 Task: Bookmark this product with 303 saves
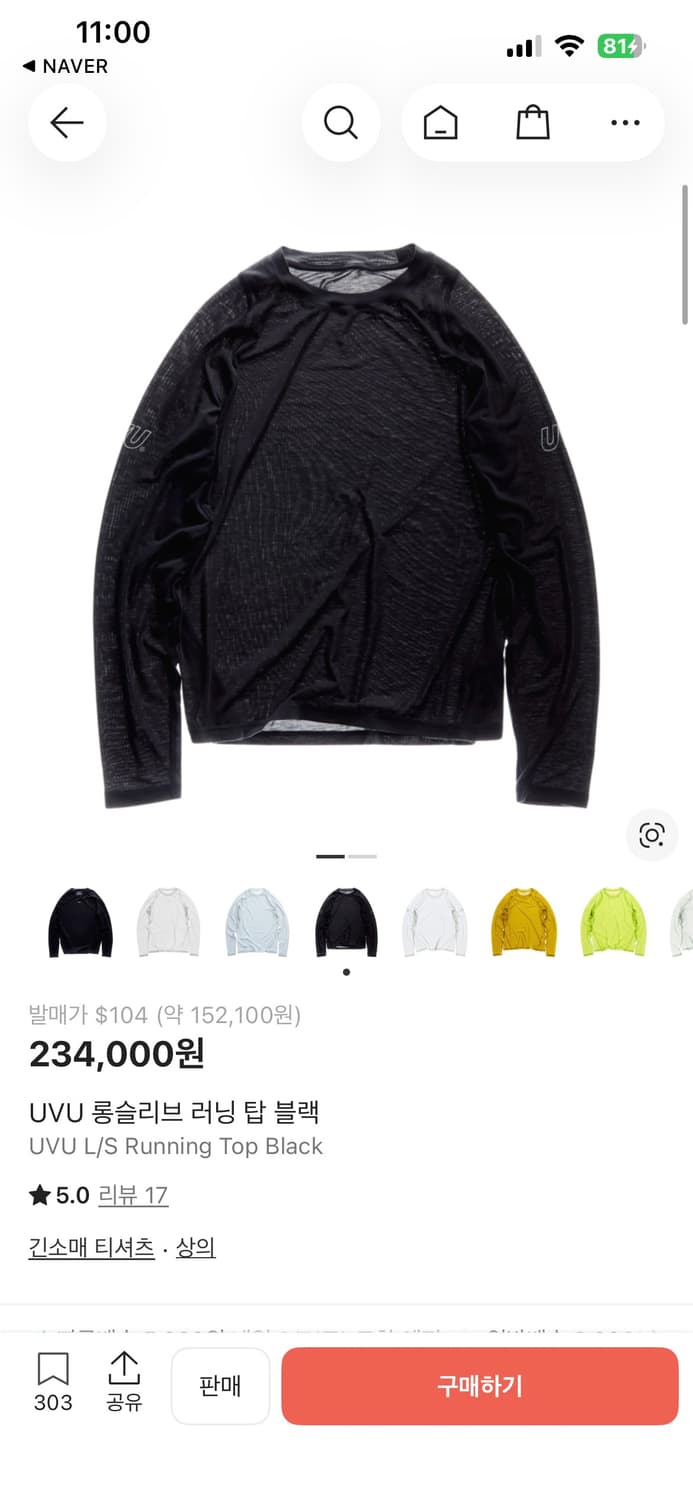point(53,1383)
